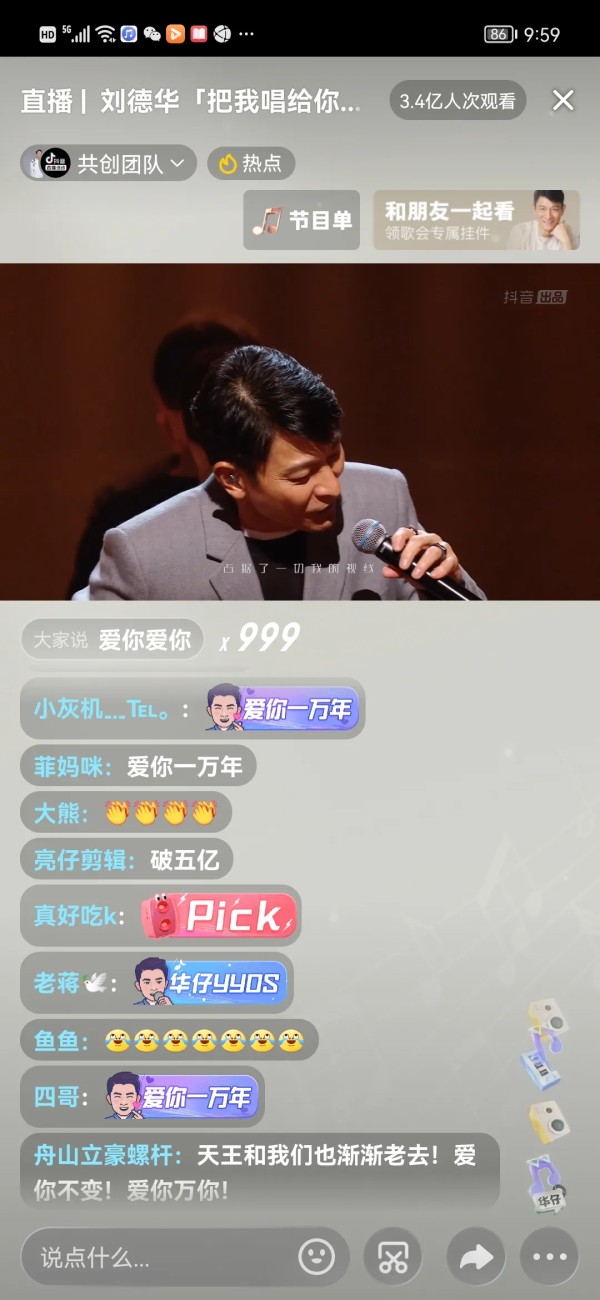Image resolution: width=600 pixels, height=1300 pixels.
Task: Tap the 3.4亿人次观看 viewer pill
Action: tap(457, 100)
